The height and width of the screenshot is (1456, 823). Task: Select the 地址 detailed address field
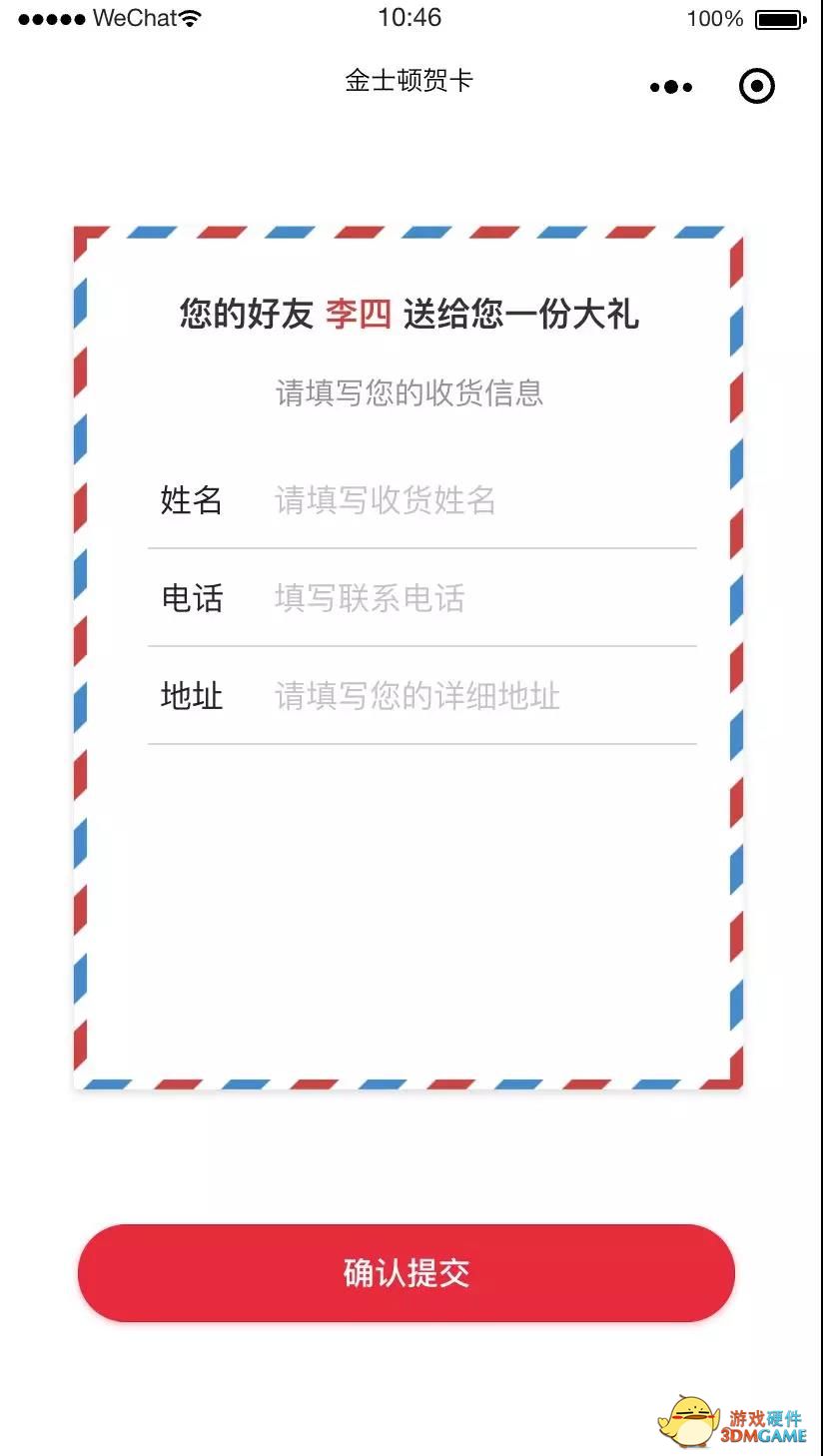[484, 696]
